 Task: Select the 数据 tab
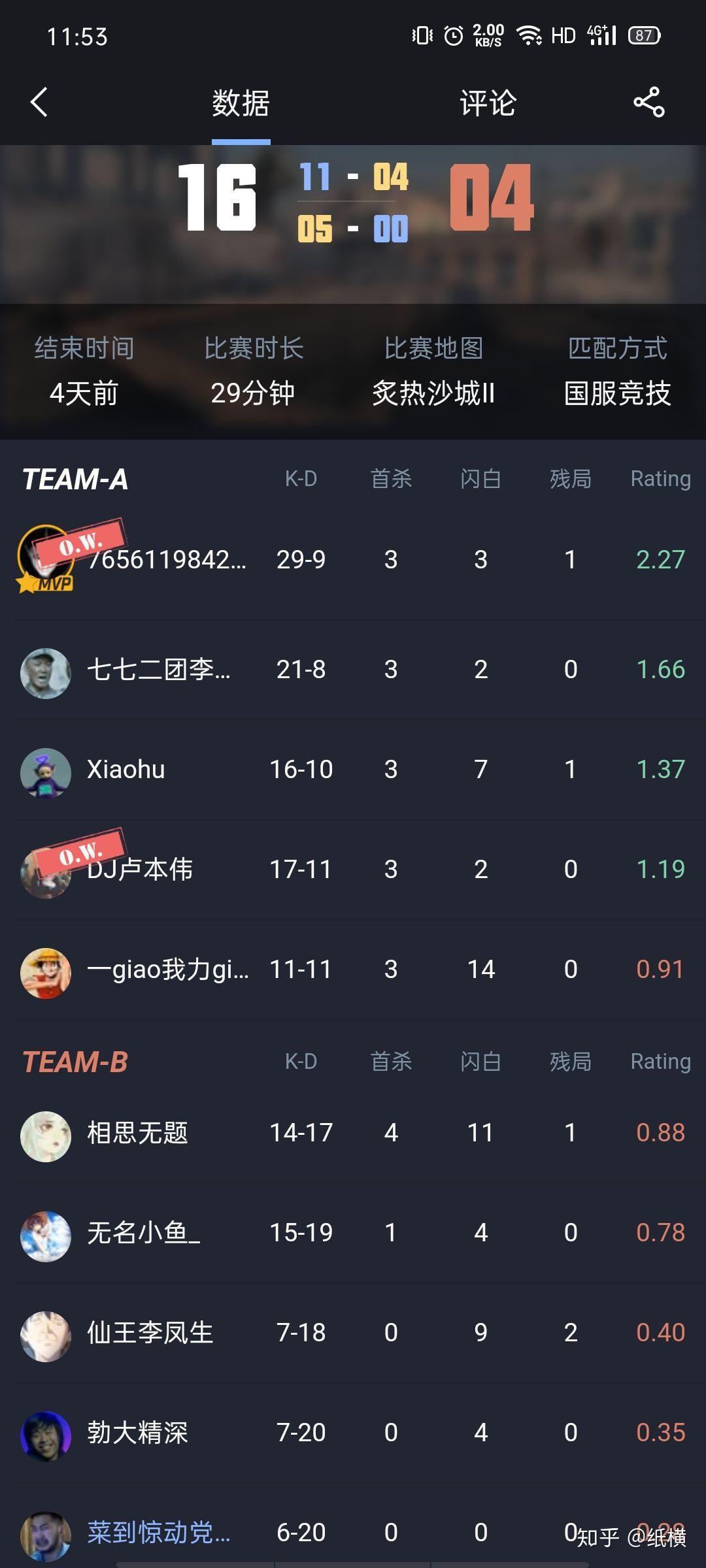241,103
